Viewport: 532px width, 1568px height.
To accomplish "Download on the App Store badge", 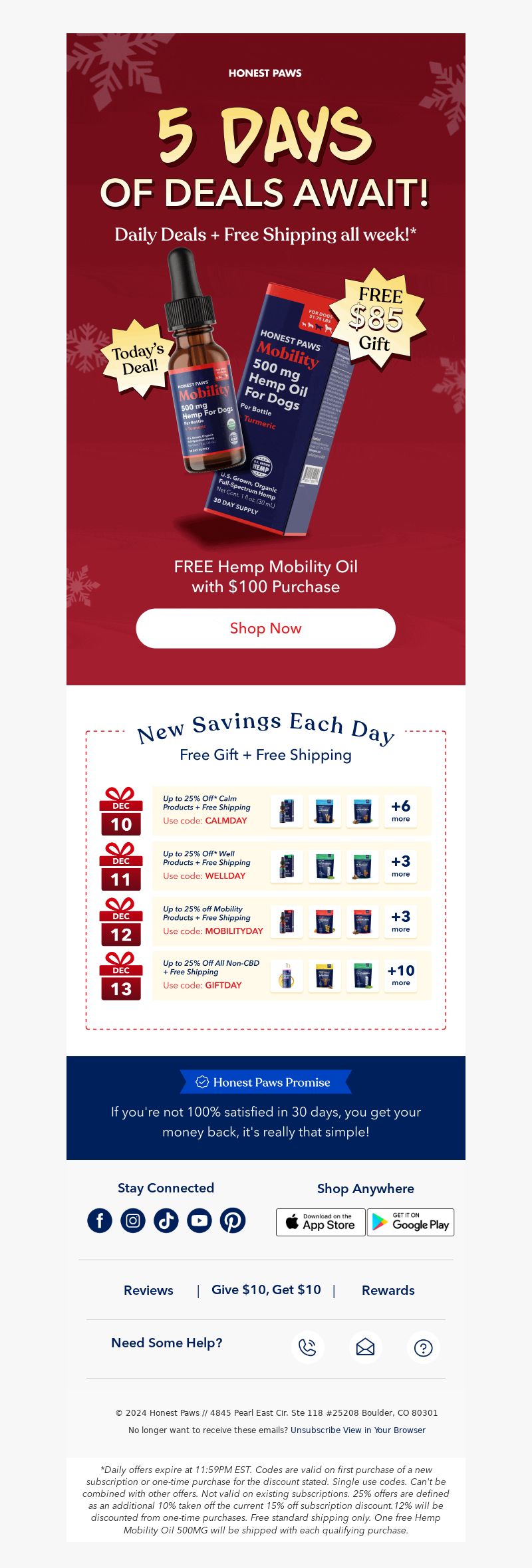I will click(x=321, y=1222).
